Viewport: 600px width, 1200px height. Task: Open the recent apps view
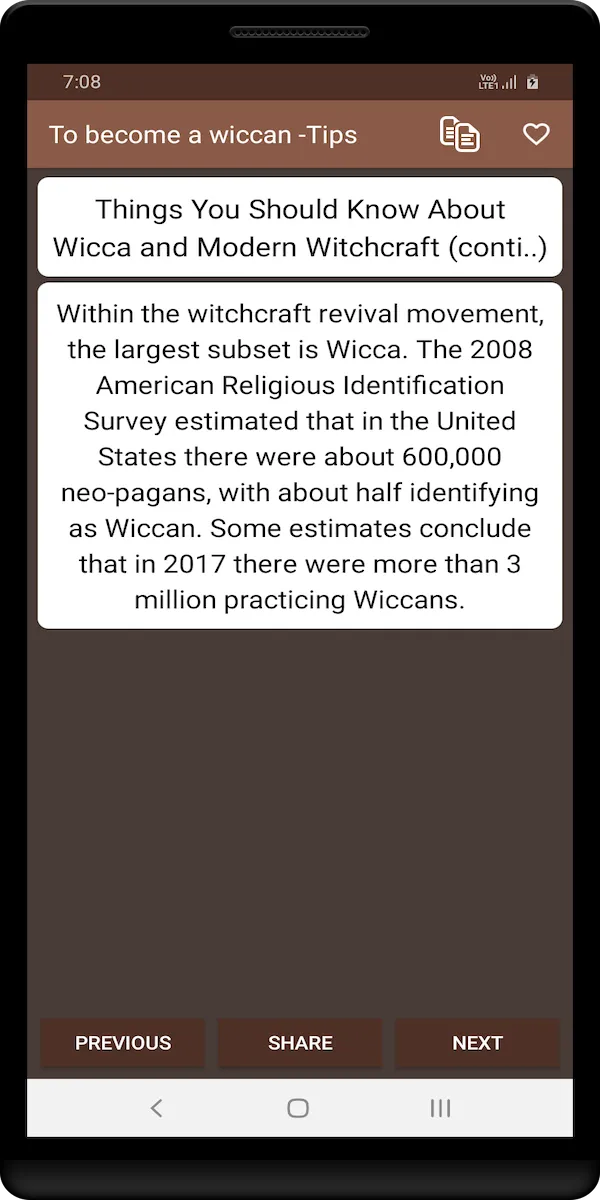(x=440, y=1107)
